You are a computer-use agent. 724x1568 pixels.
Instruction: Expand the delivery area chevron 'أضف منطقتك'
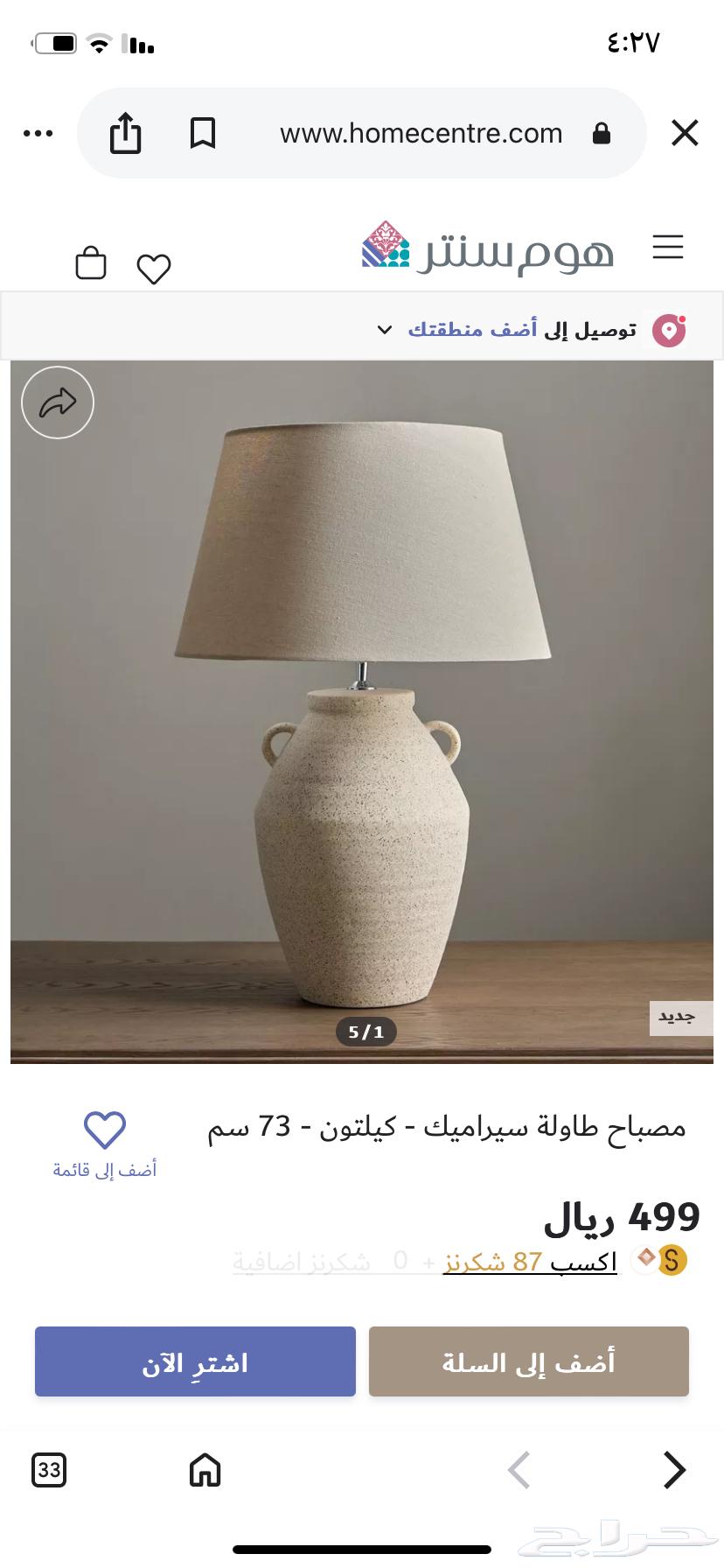point(385,331)
